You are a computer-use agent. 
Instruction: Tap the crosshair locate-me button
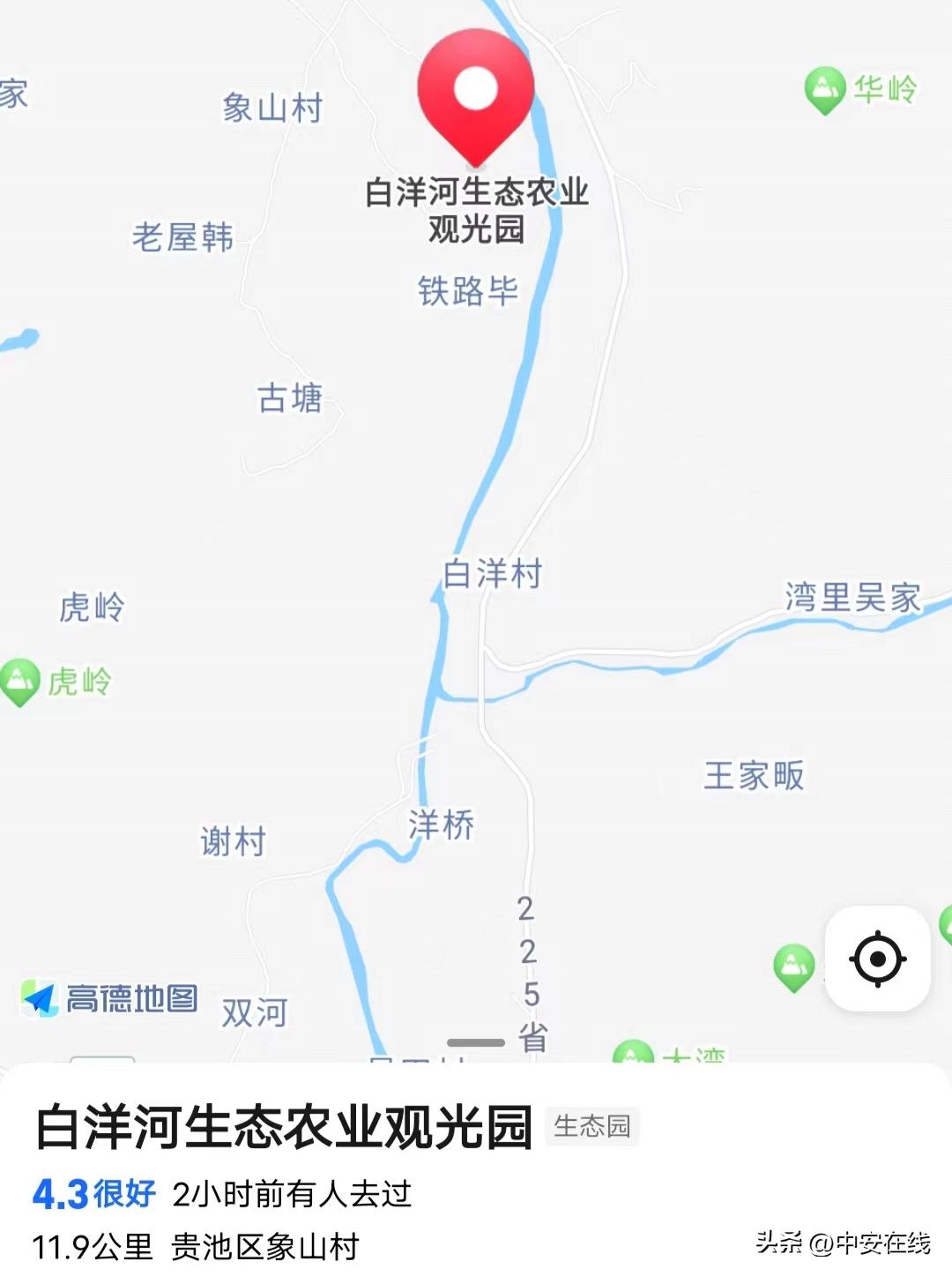click(x=879, y=959)
